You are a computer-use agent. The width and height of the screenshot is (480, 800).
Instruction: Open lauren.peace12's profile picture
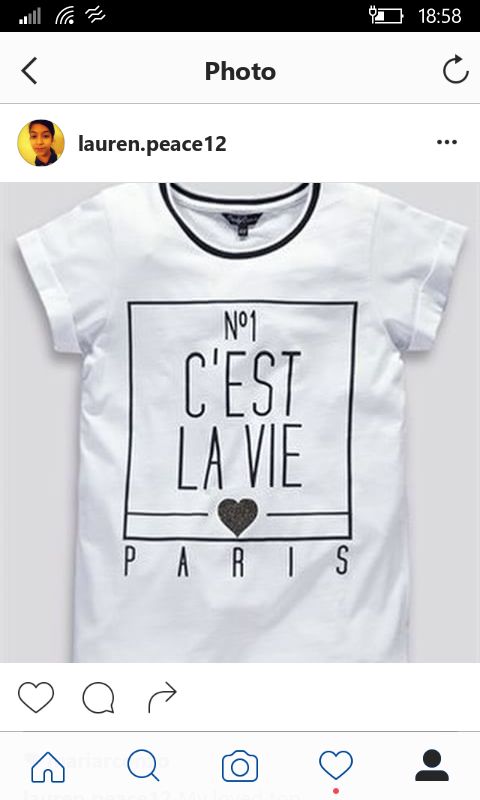point(41,143)
